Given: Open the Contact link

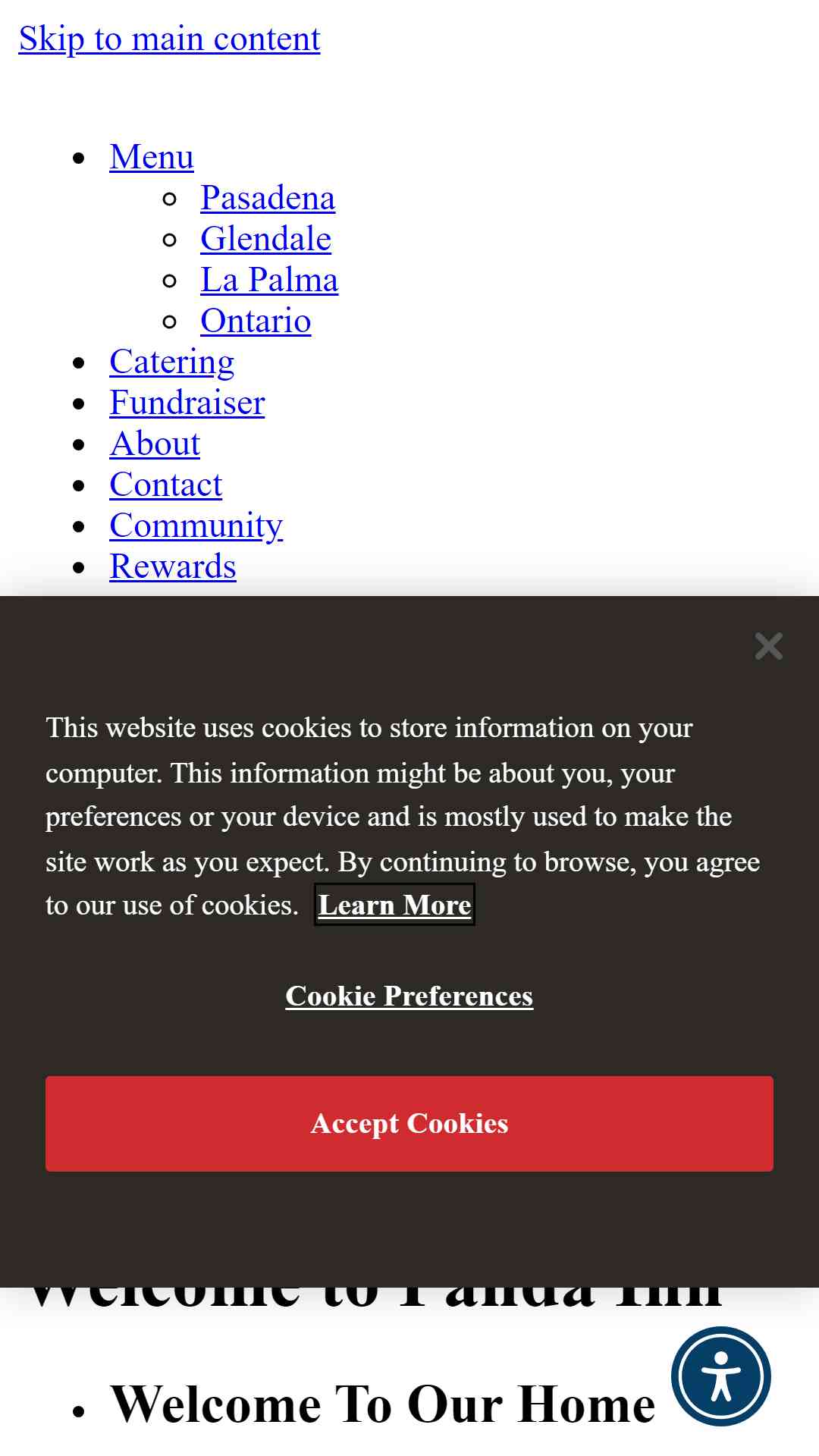Looking at the screenshot, I should pyautogui.click(x=166, y=485).
